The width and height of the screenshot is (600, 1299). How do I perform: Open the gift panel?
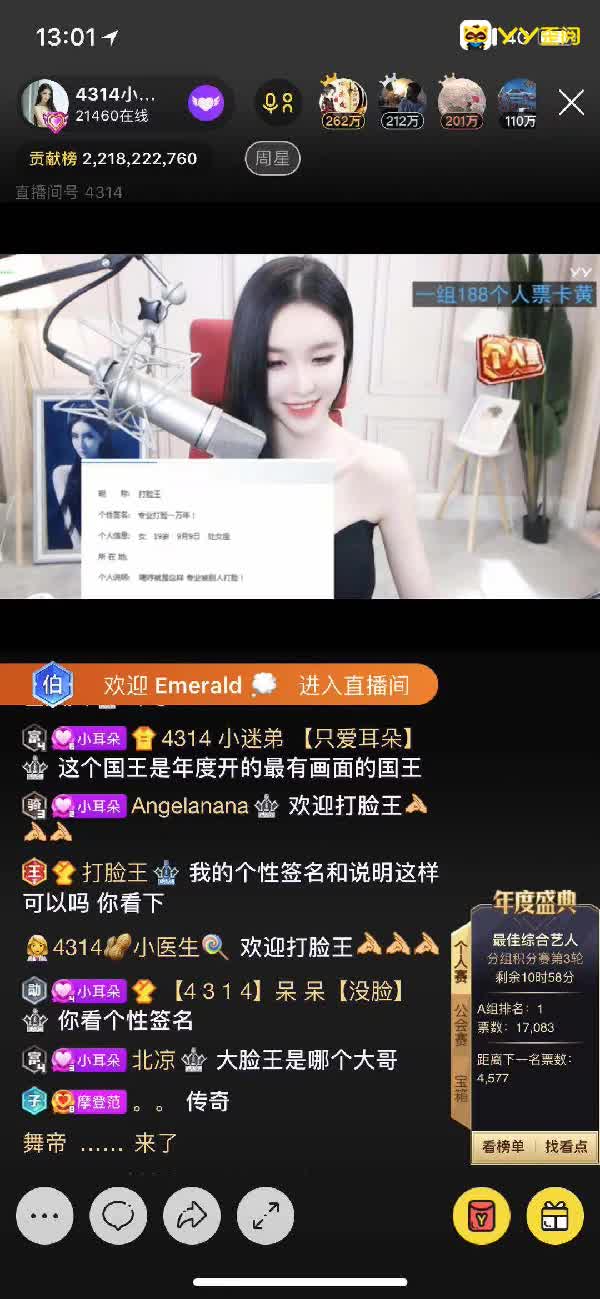pyautogui.click(x=554, y=1216)
